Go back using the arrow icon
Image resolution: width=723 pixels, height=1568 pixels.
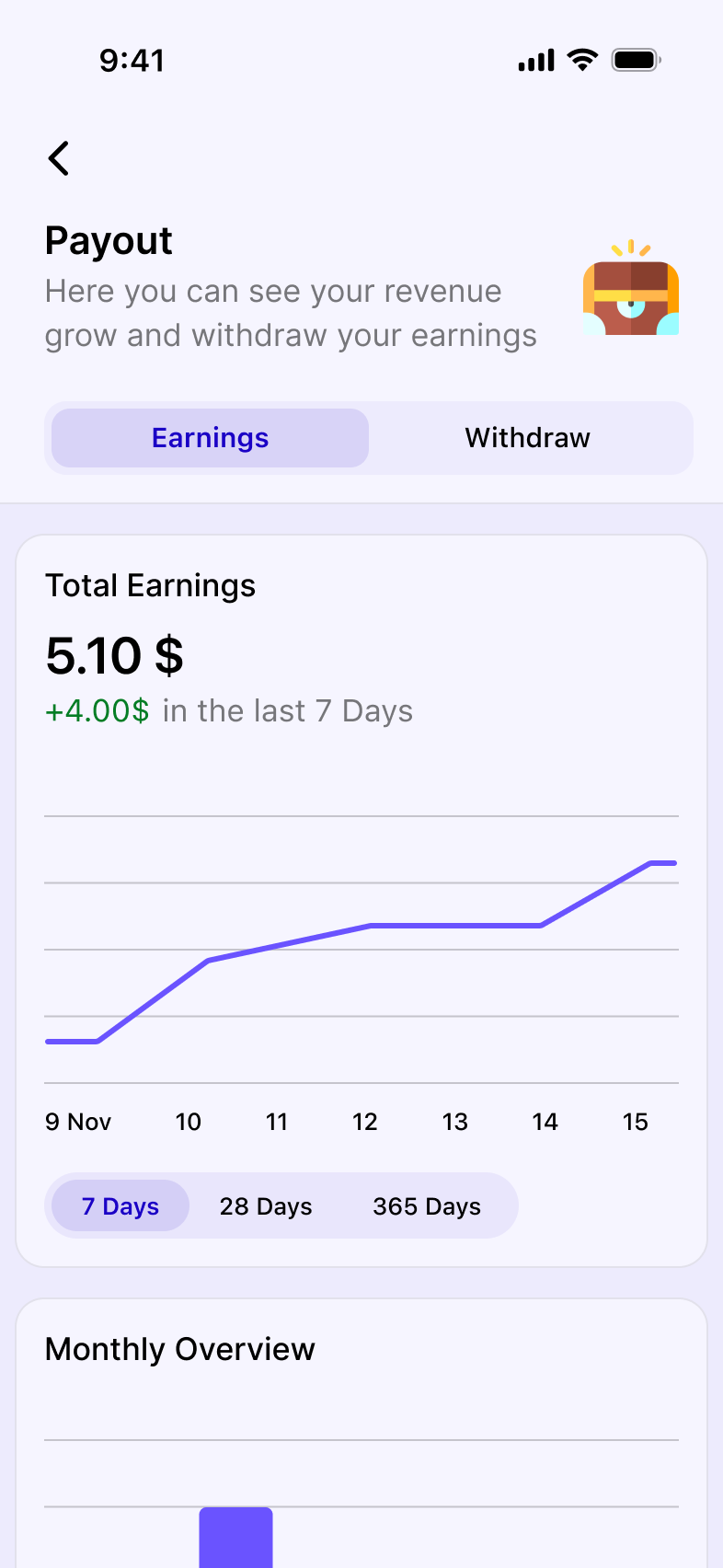point(59,158)
